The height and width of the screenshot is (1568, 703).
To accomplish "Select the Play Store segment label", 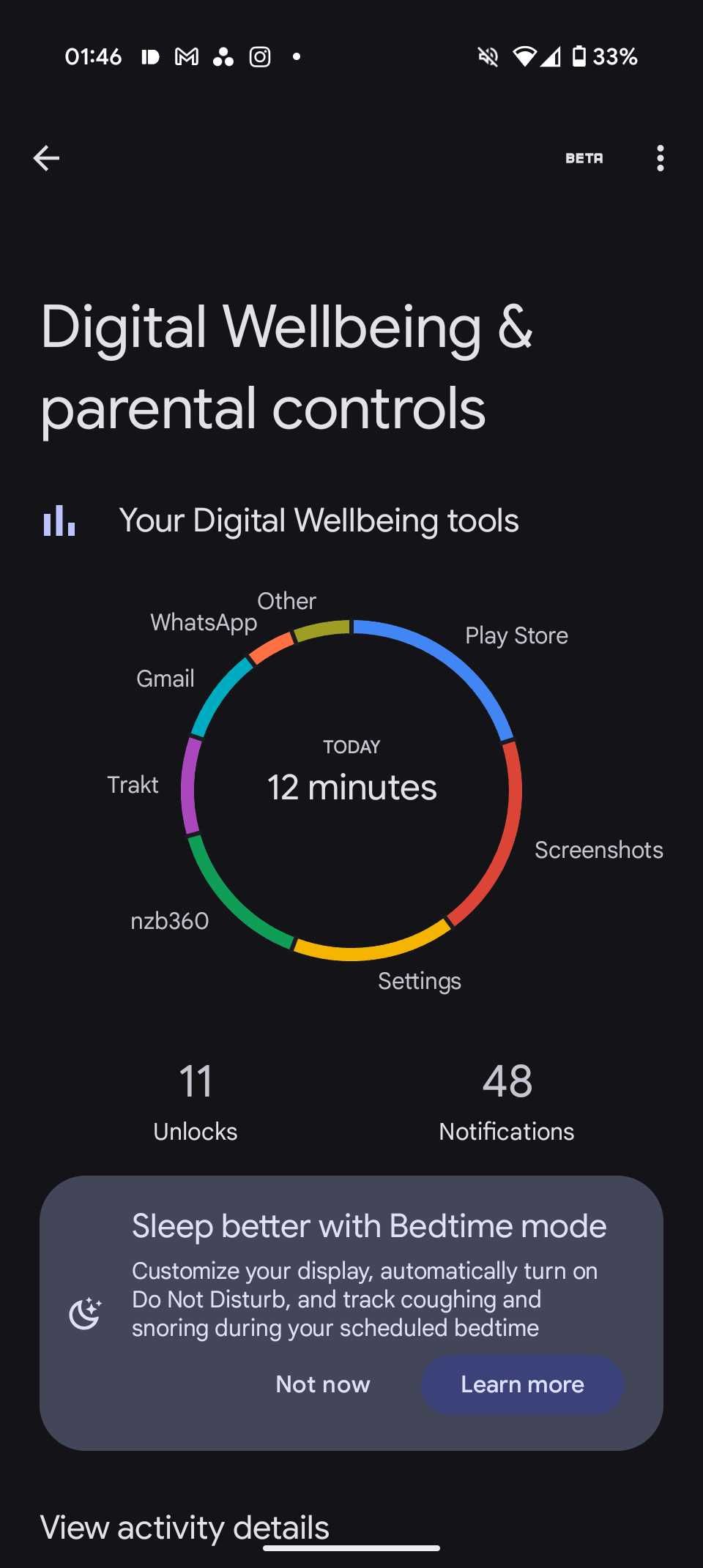I will click(516, 635).
